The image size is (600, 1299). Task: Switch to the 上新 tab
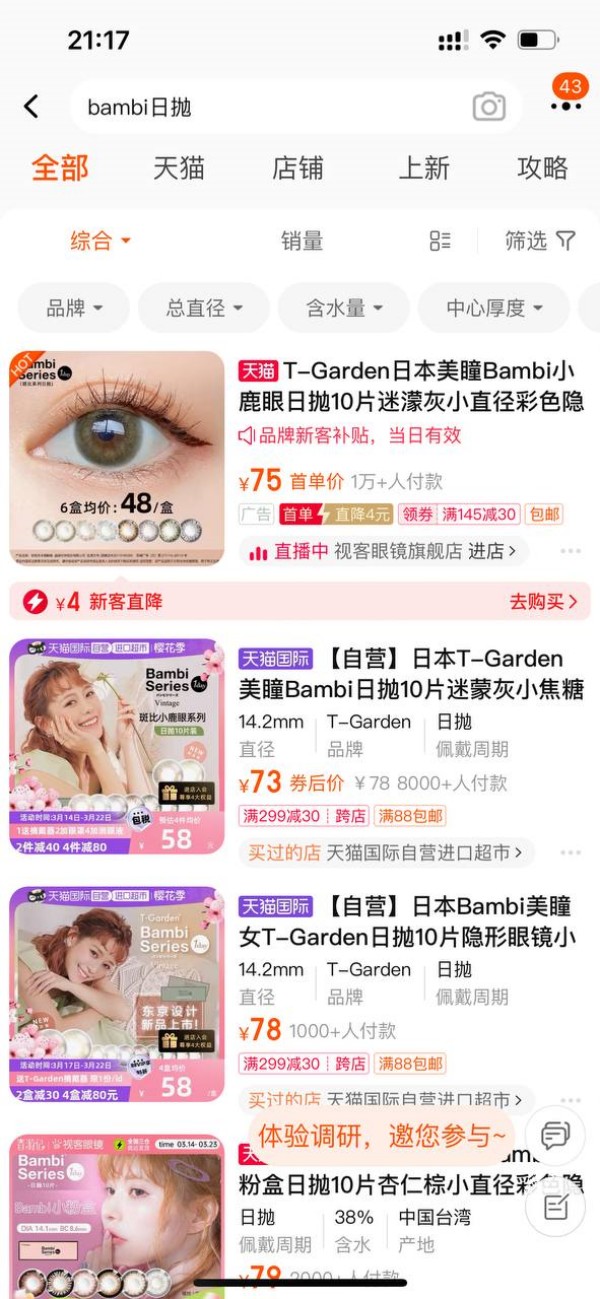(x=424, y=168)
